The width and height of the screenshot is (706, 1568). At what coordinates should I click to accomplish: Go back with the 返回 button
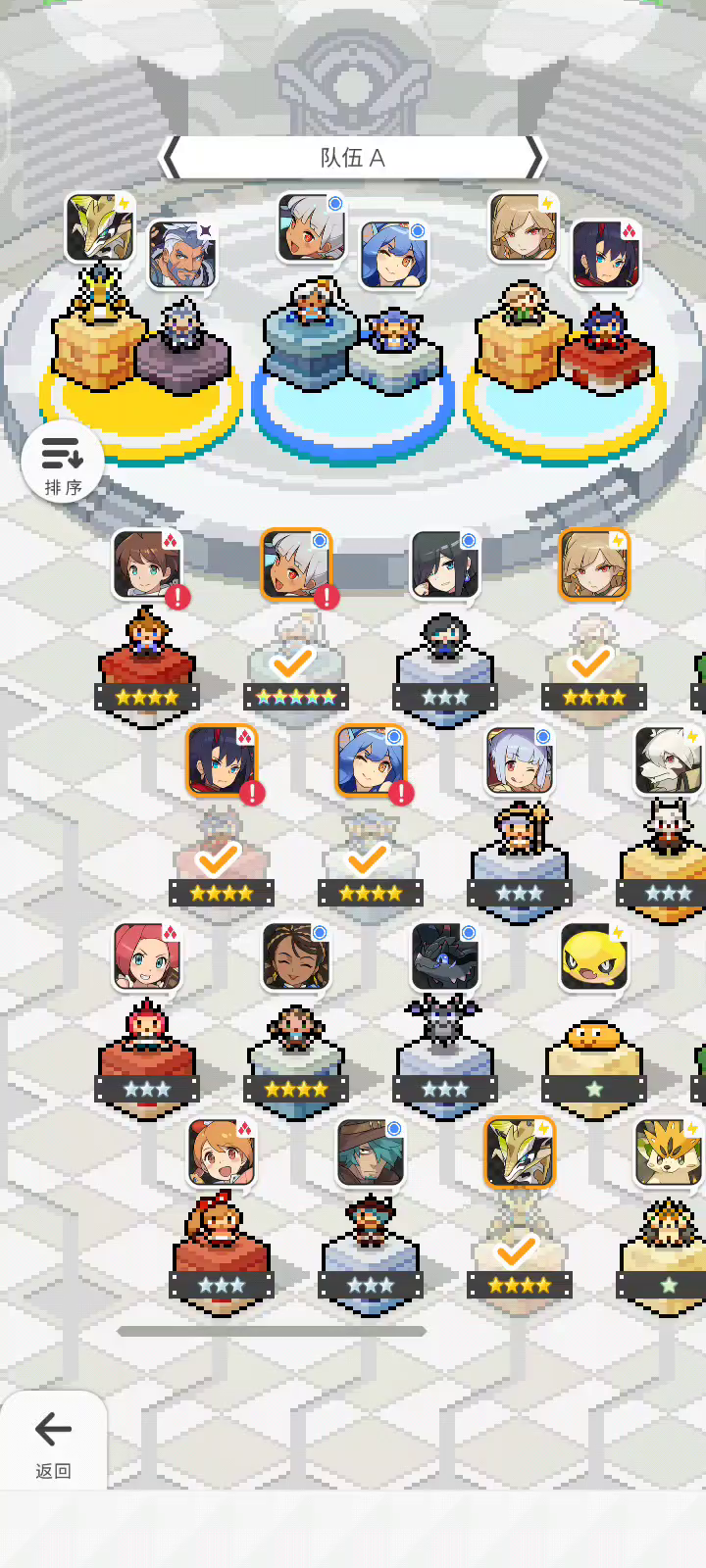(53, 1441)
